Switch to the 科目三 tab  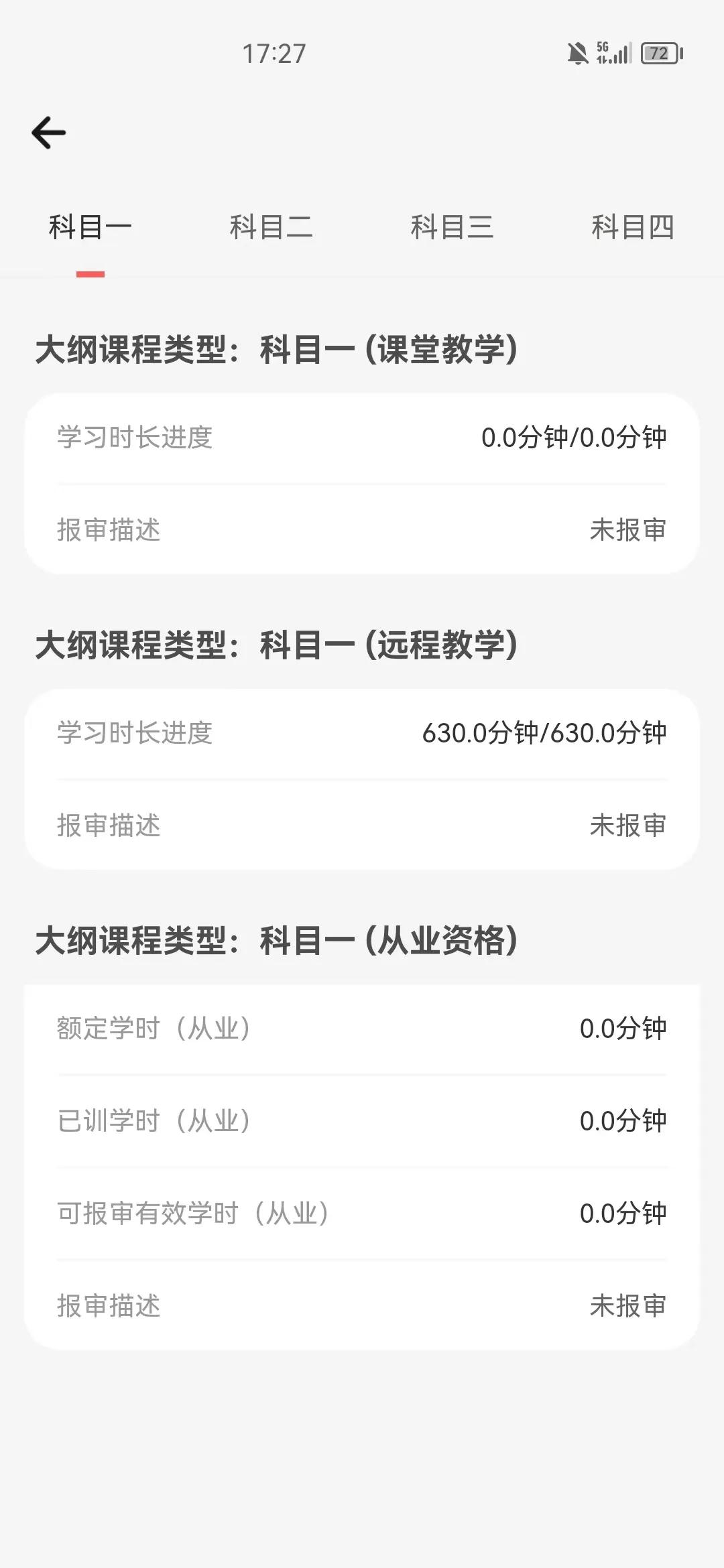(452, 228)
